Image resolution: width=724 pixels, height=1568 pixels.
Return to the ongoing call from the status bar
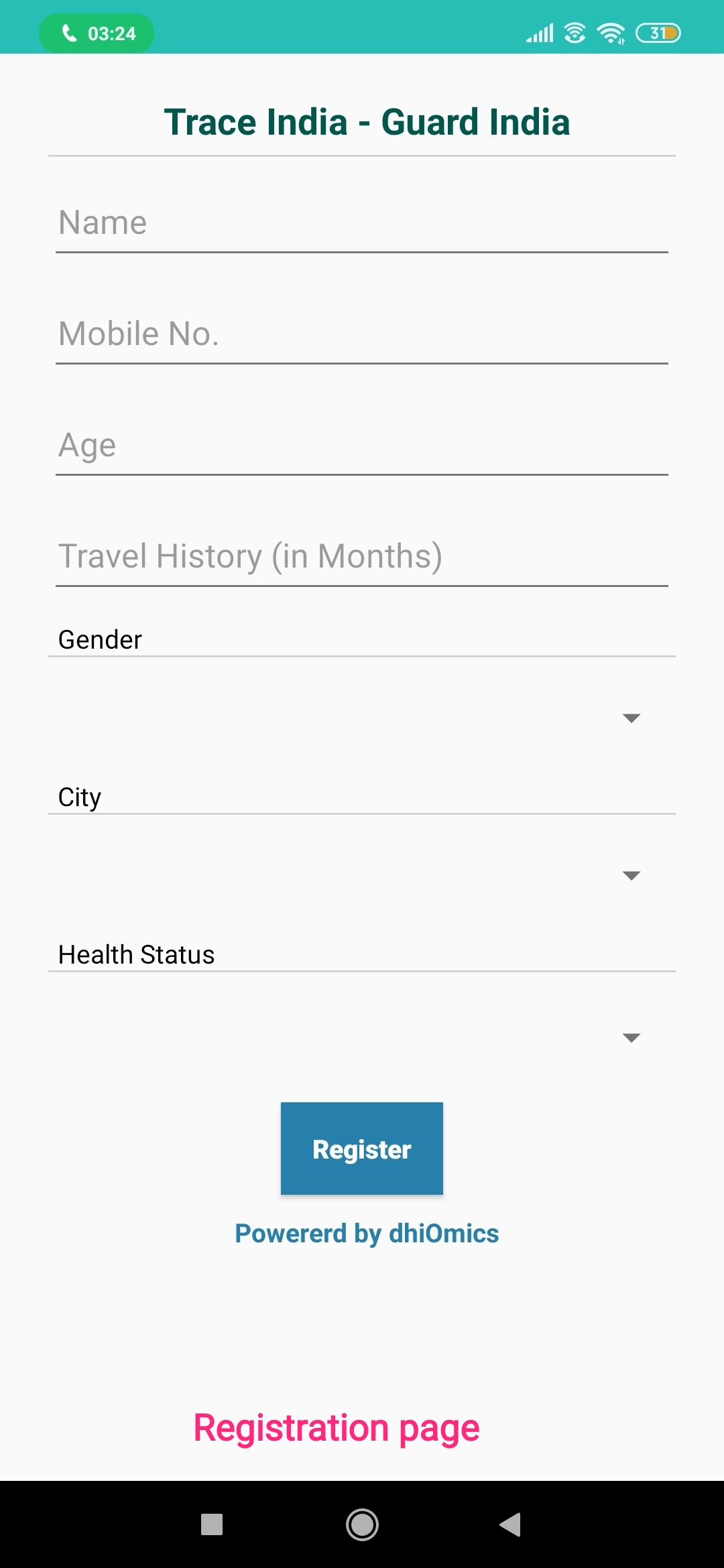coord(97,33)
